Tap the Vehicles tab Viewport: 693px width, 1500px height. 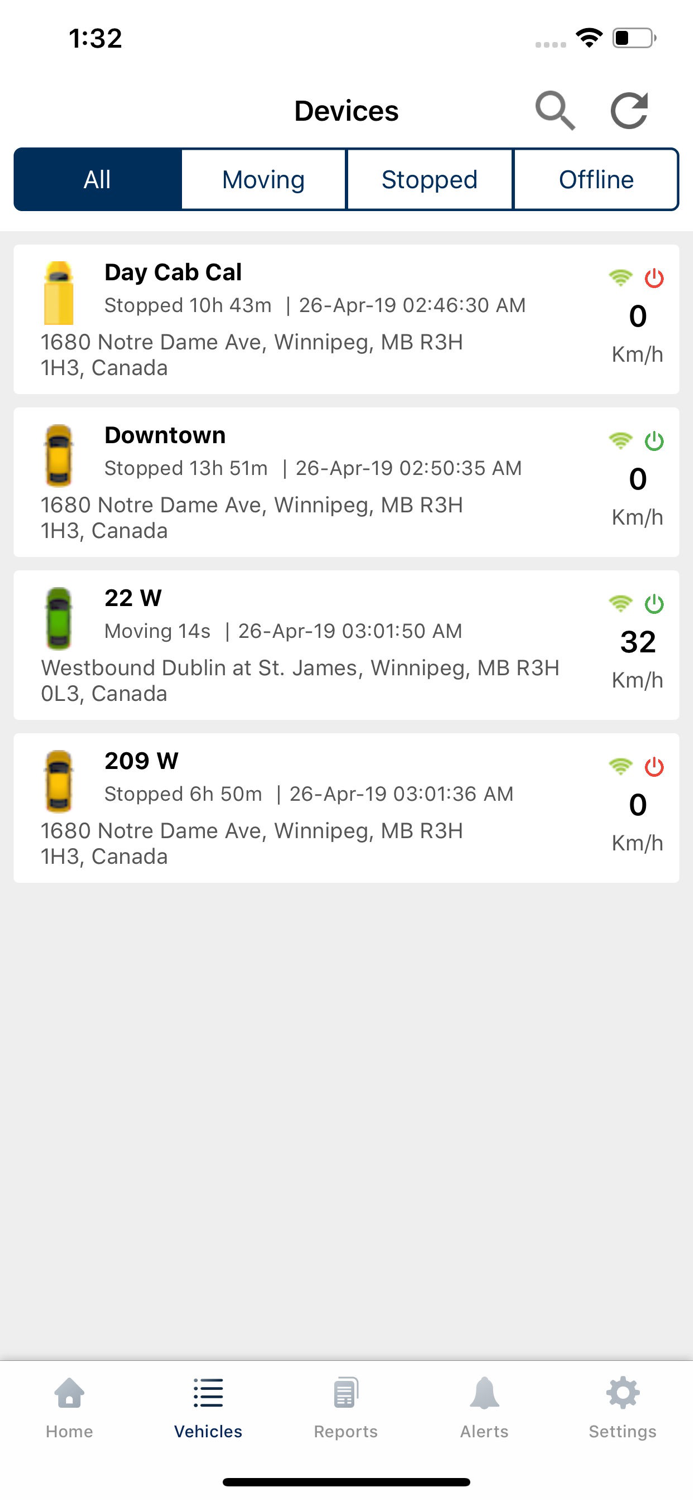click(208, 1407)
